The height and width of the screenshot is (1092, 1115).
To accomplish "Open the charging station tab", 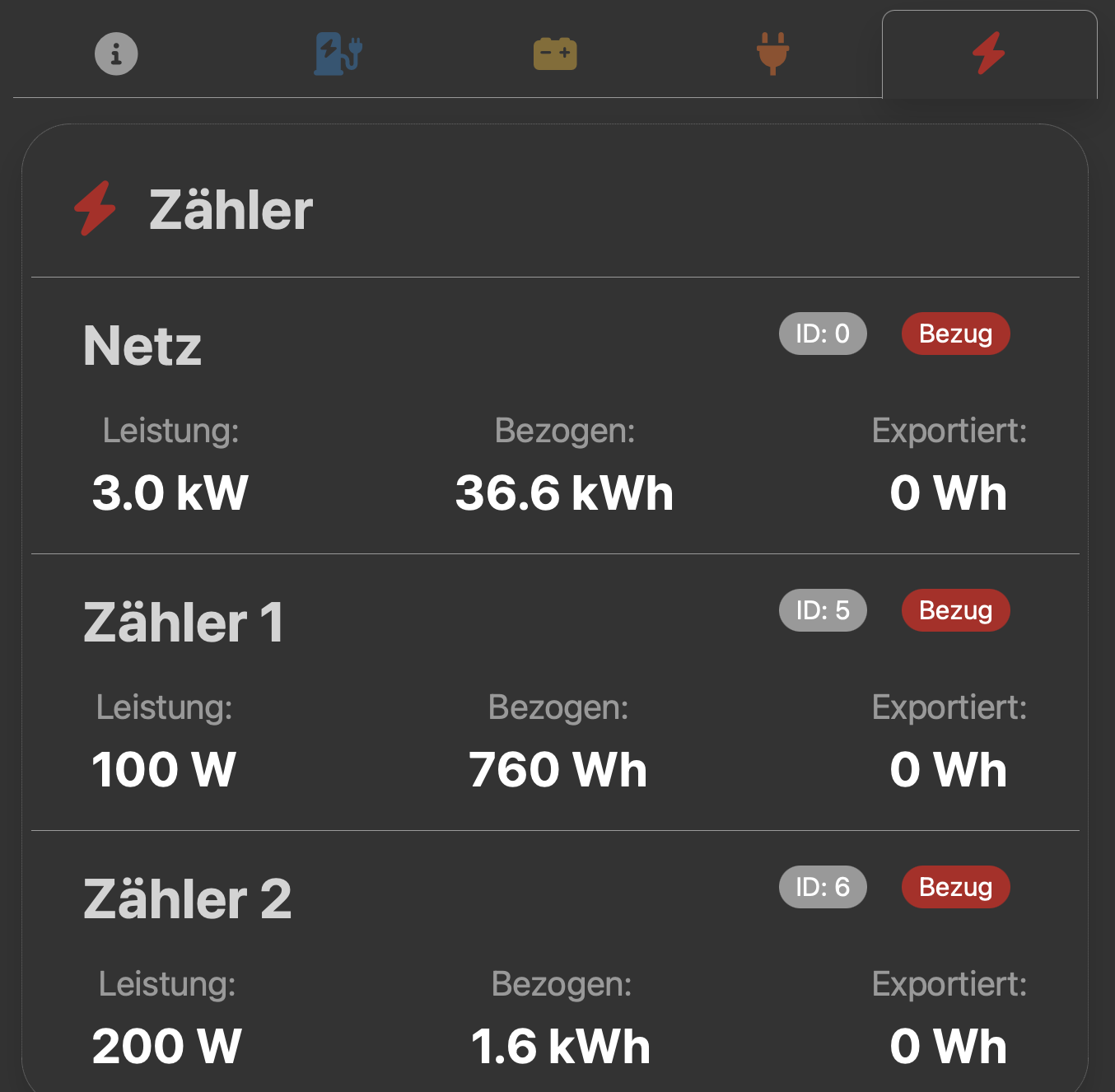I will click(338, 54).
